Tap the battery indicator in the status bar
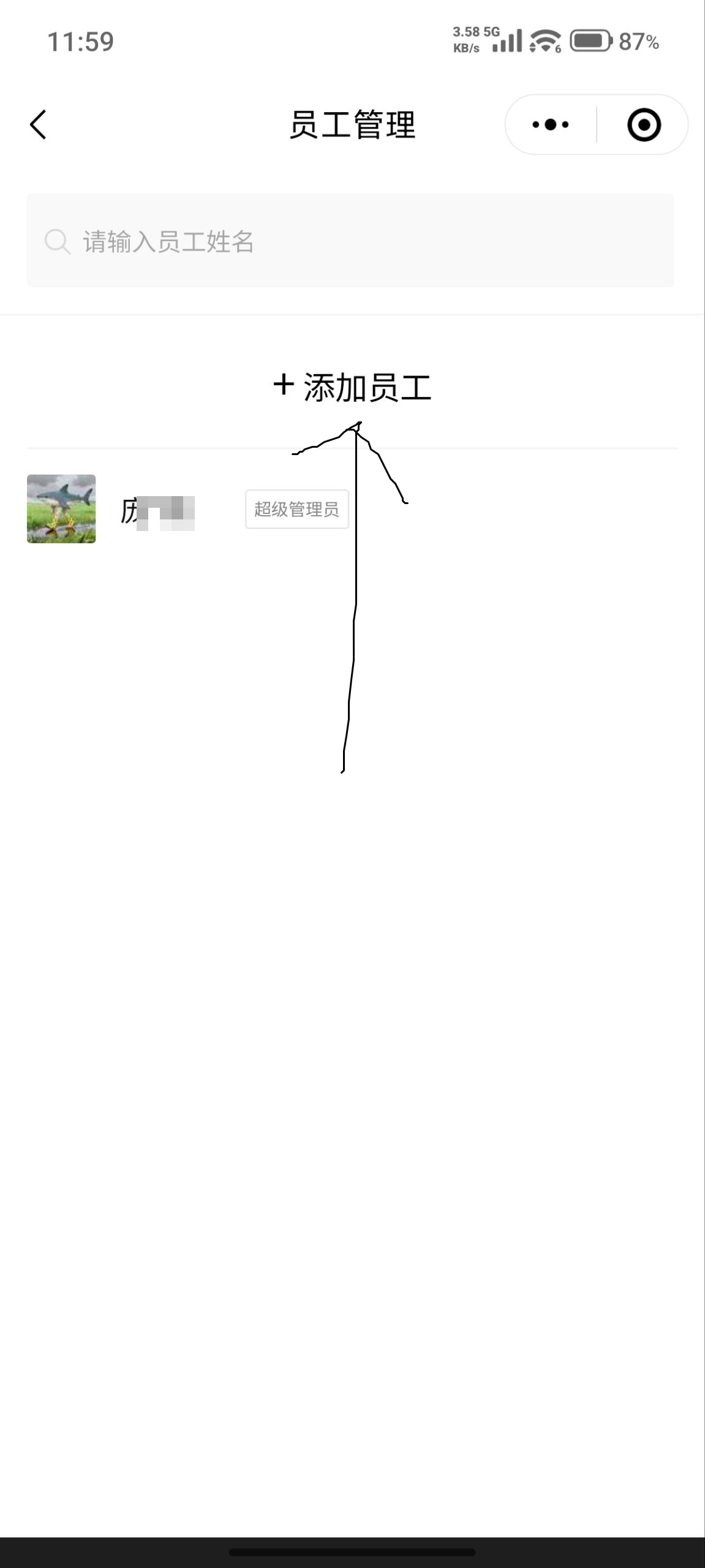Image resolution: width=705 pixels, height=1568 pixels. tap(590, 41)
